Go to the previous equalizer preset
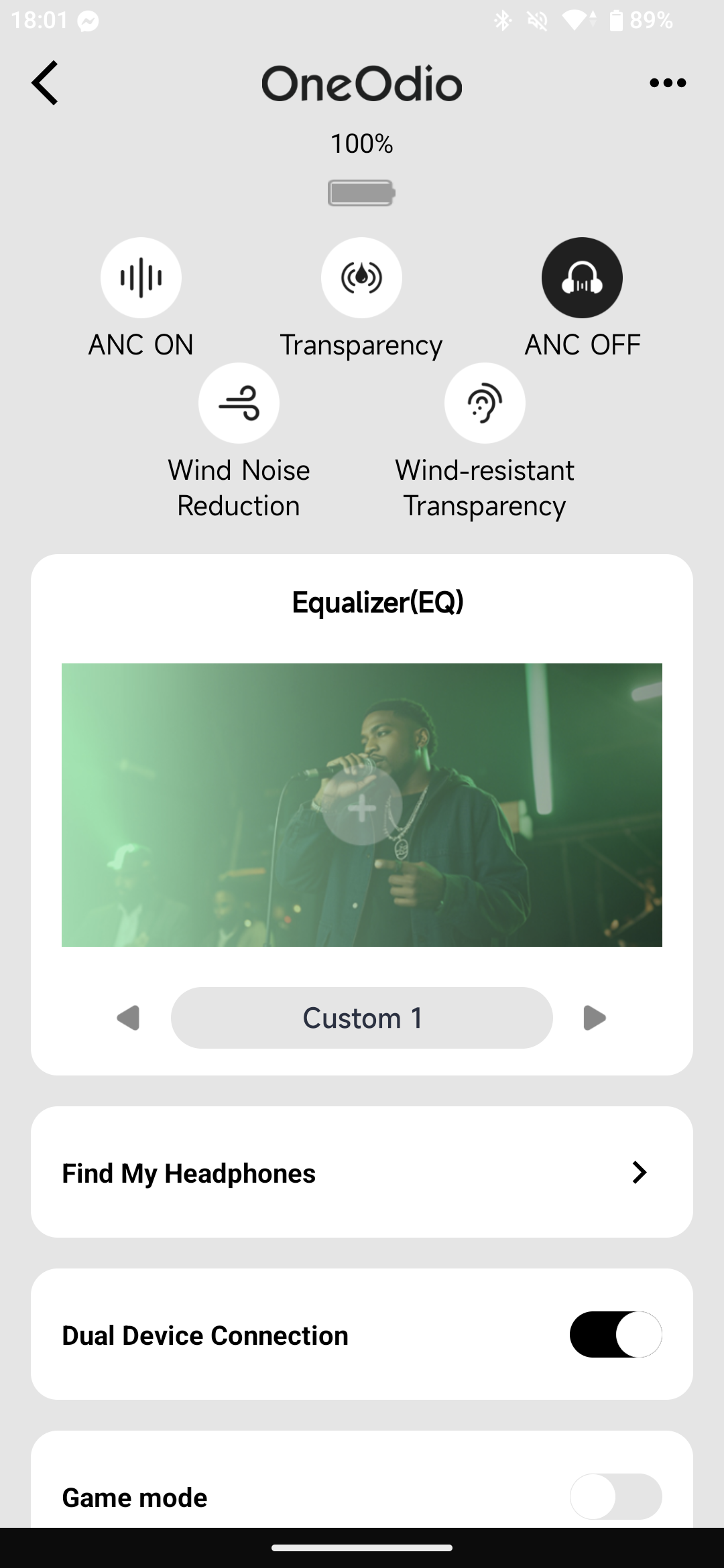This screenshot has width=724, height=1568. point(128,1017)
